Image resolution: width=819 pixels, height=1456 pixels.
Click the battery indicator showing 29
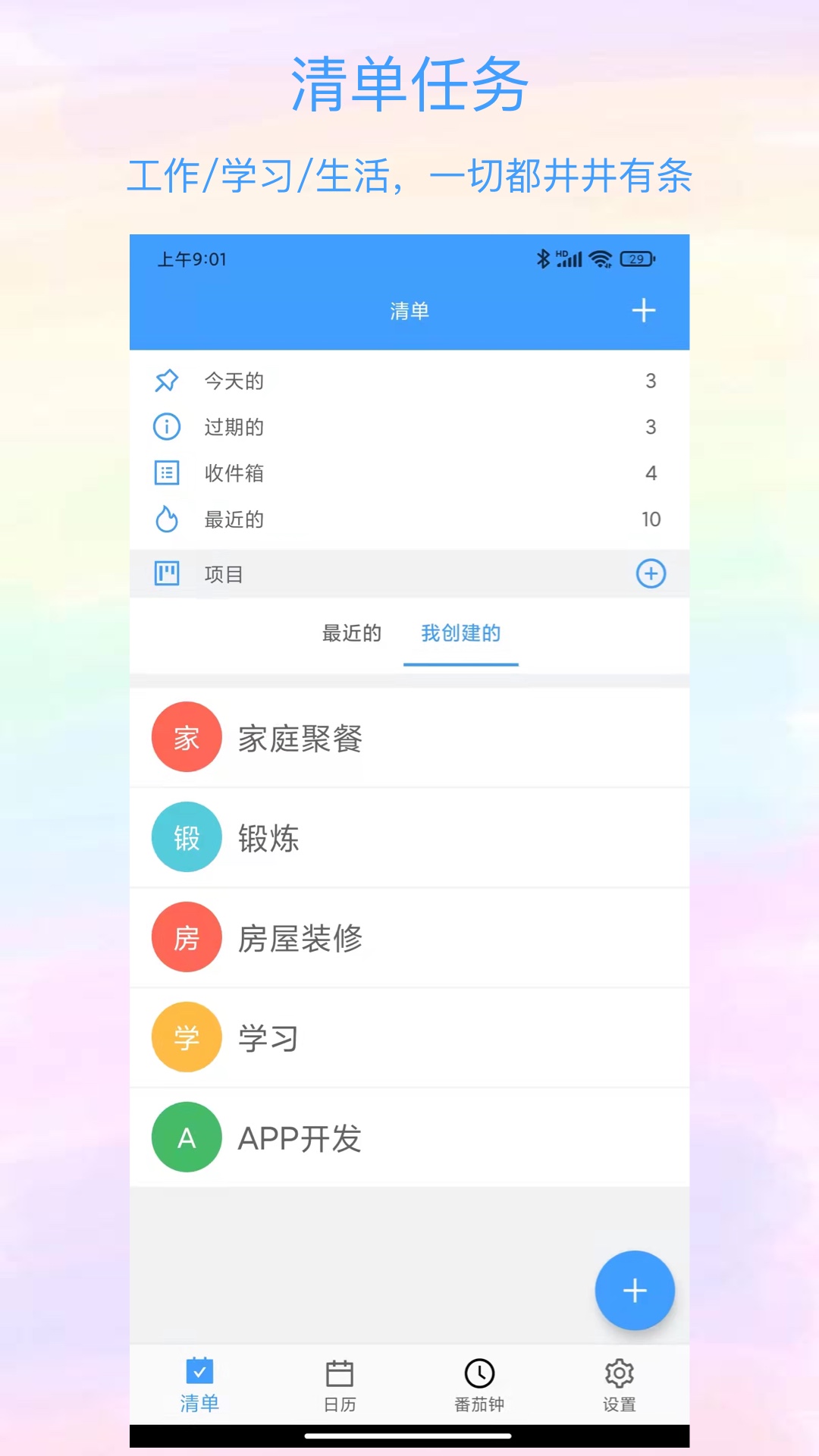point(635,259)
